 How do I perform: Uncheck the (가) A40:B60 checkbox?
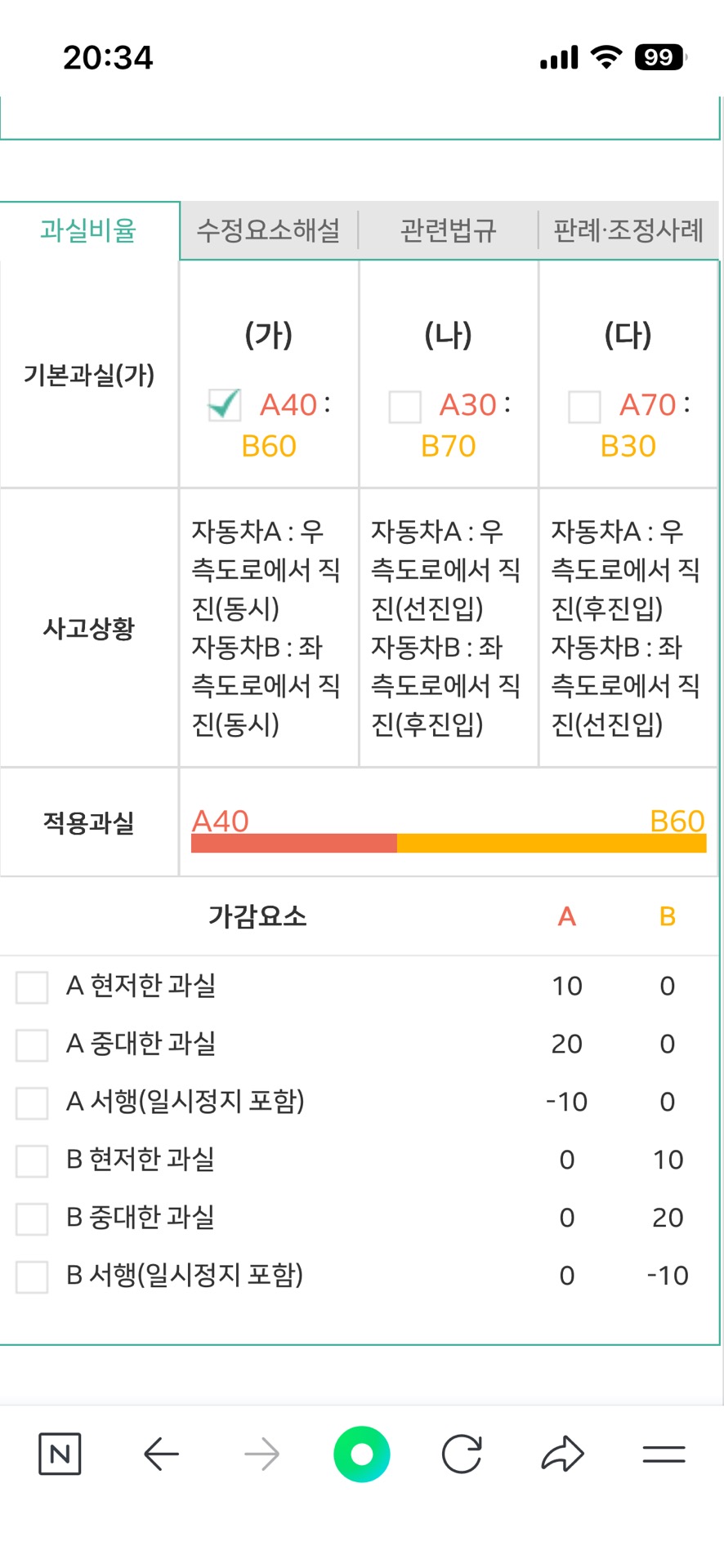(x=225, y=405)
